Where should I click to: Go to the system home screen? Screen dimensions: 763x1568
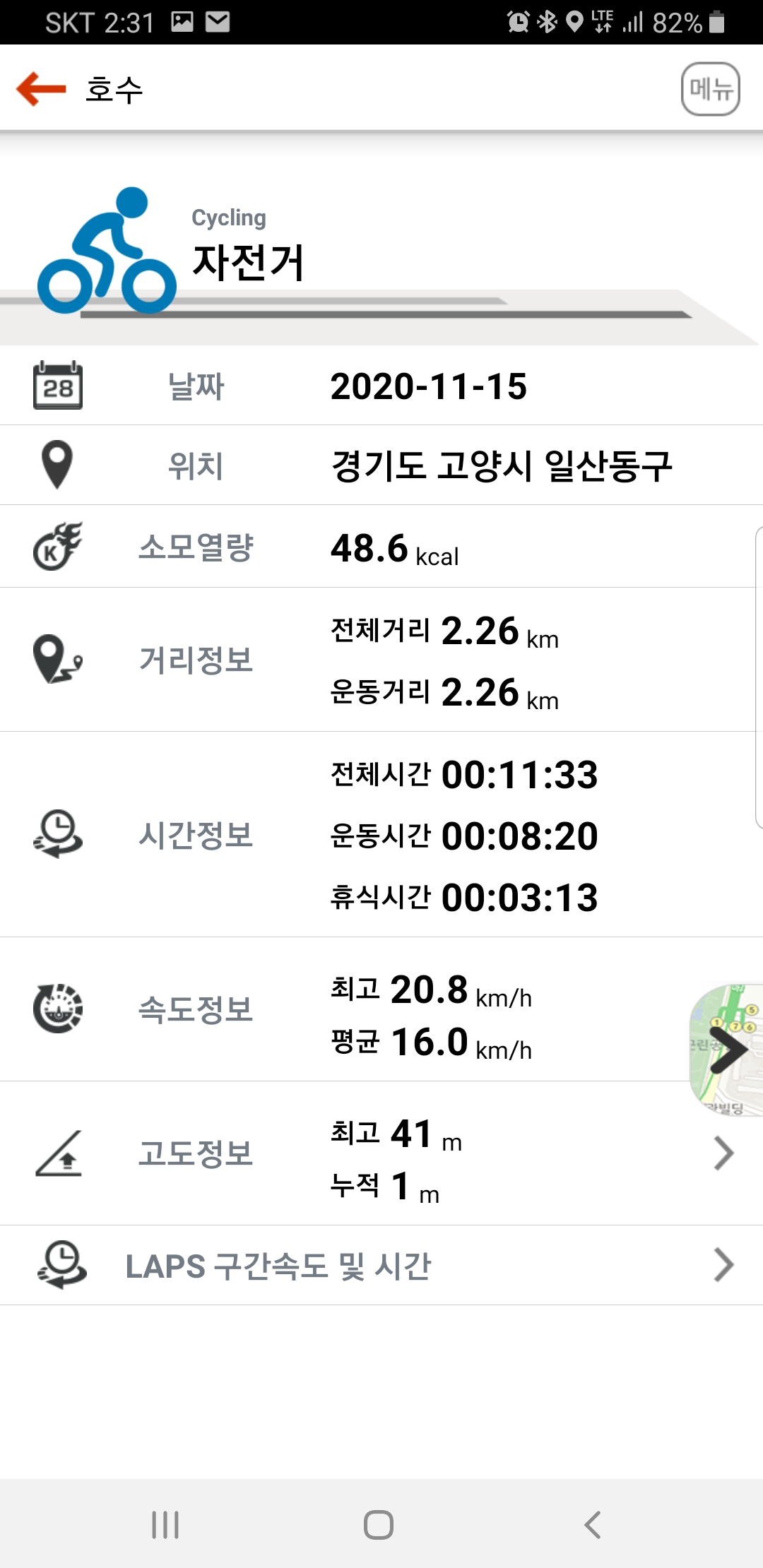[379, 1524]
